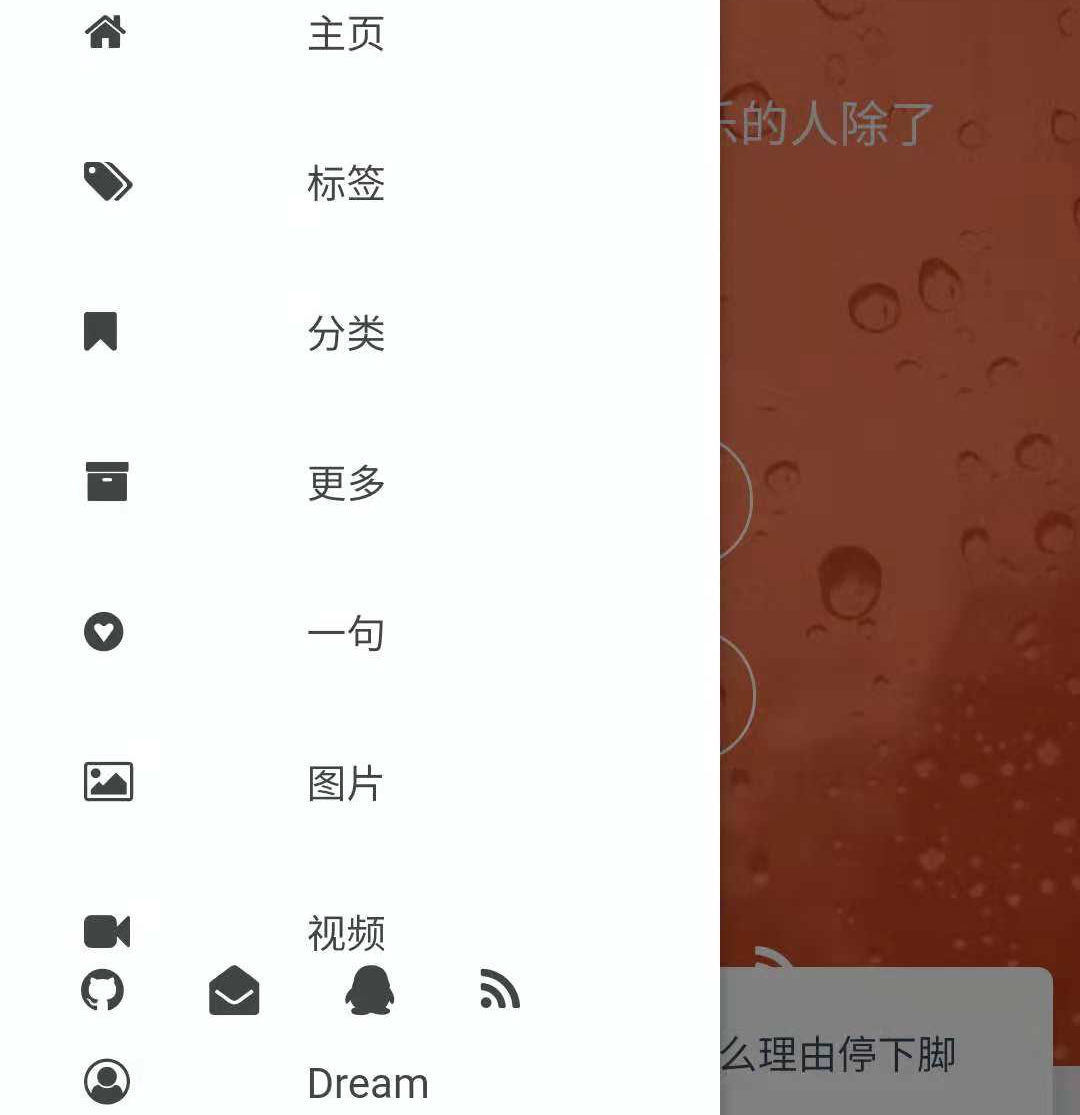
Task: Click the Dream profile link
Action: pyautogui.click(x=368, y=1082)
